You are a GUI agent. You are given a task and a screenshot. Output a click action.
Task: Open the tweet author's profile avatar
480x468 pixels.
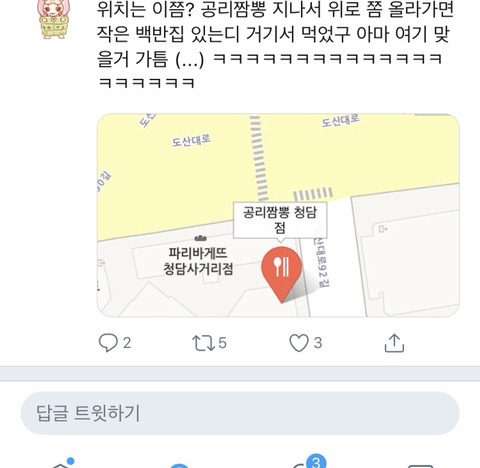[54, 19]
